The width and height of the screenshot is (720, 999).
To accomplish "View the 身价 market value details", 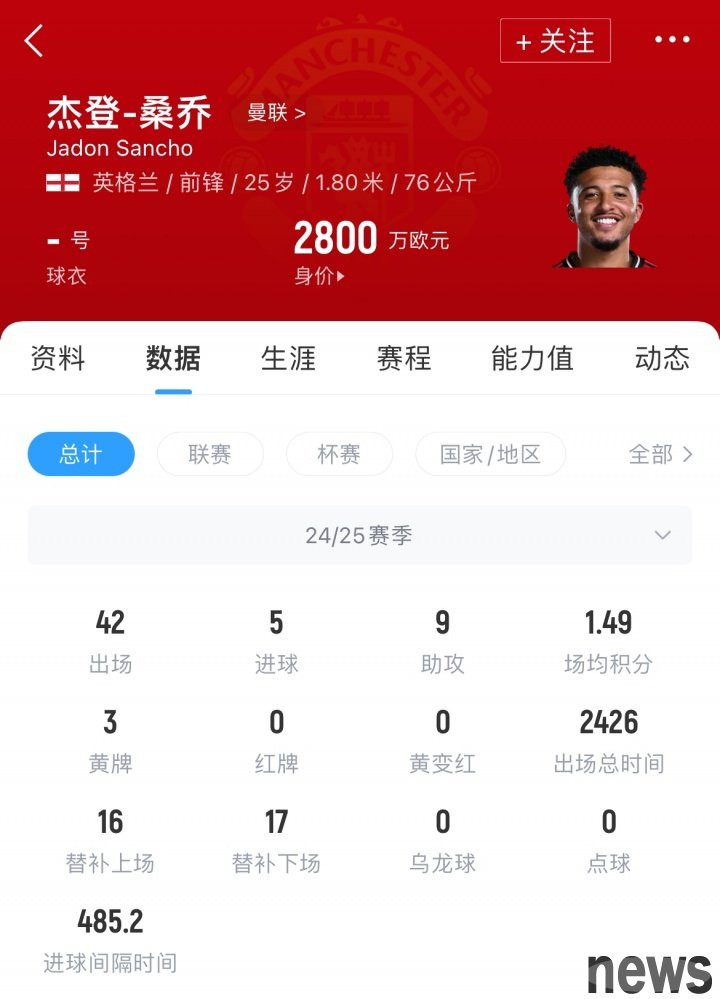I will (x=320, y=277).
